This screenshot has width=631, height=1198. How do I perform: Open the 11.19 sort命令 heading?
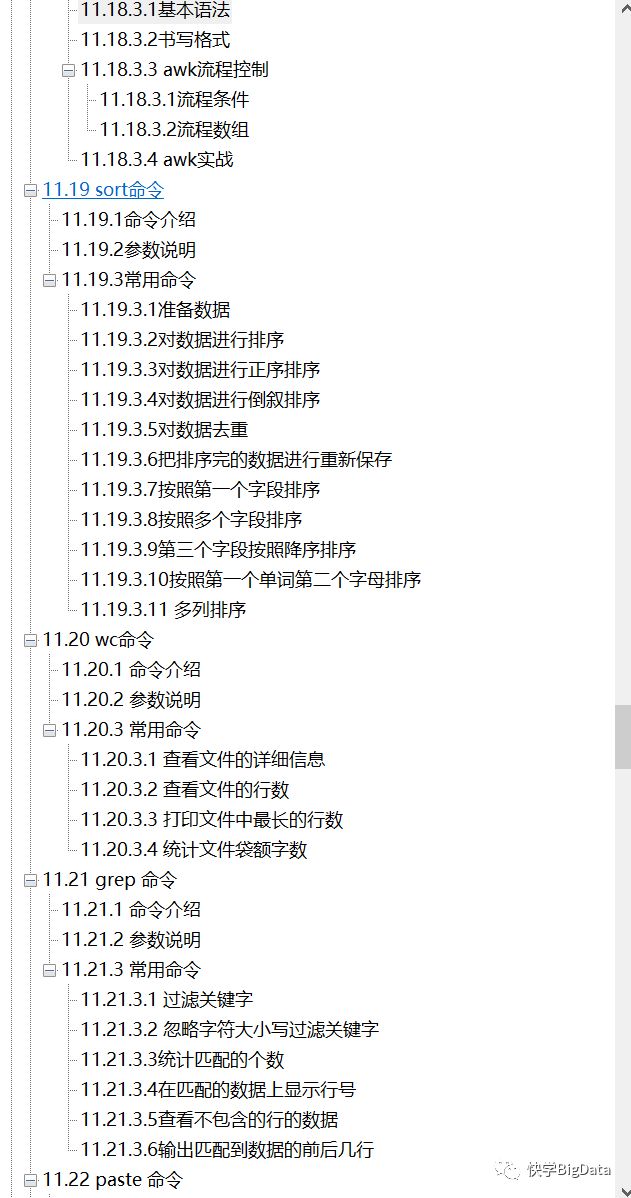coord(103,190)
